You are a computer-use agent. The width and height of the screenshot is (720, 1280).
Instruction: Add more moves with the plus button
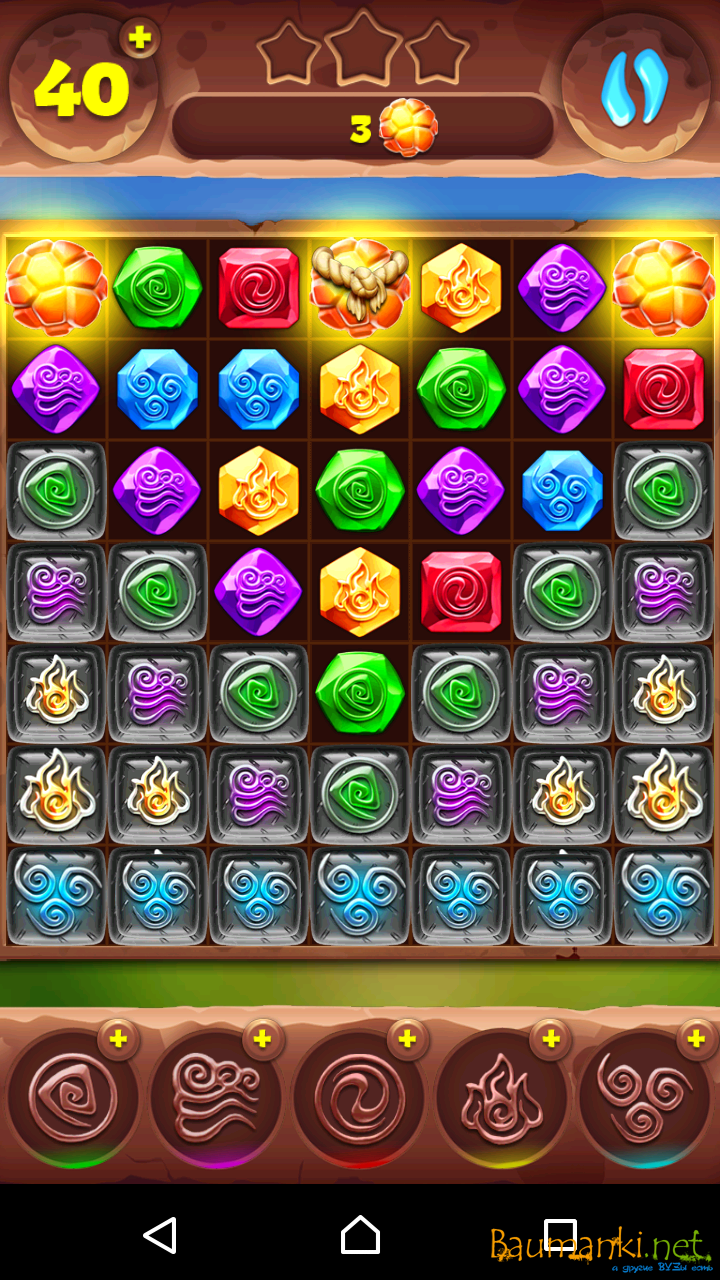(x=140, y=38)
